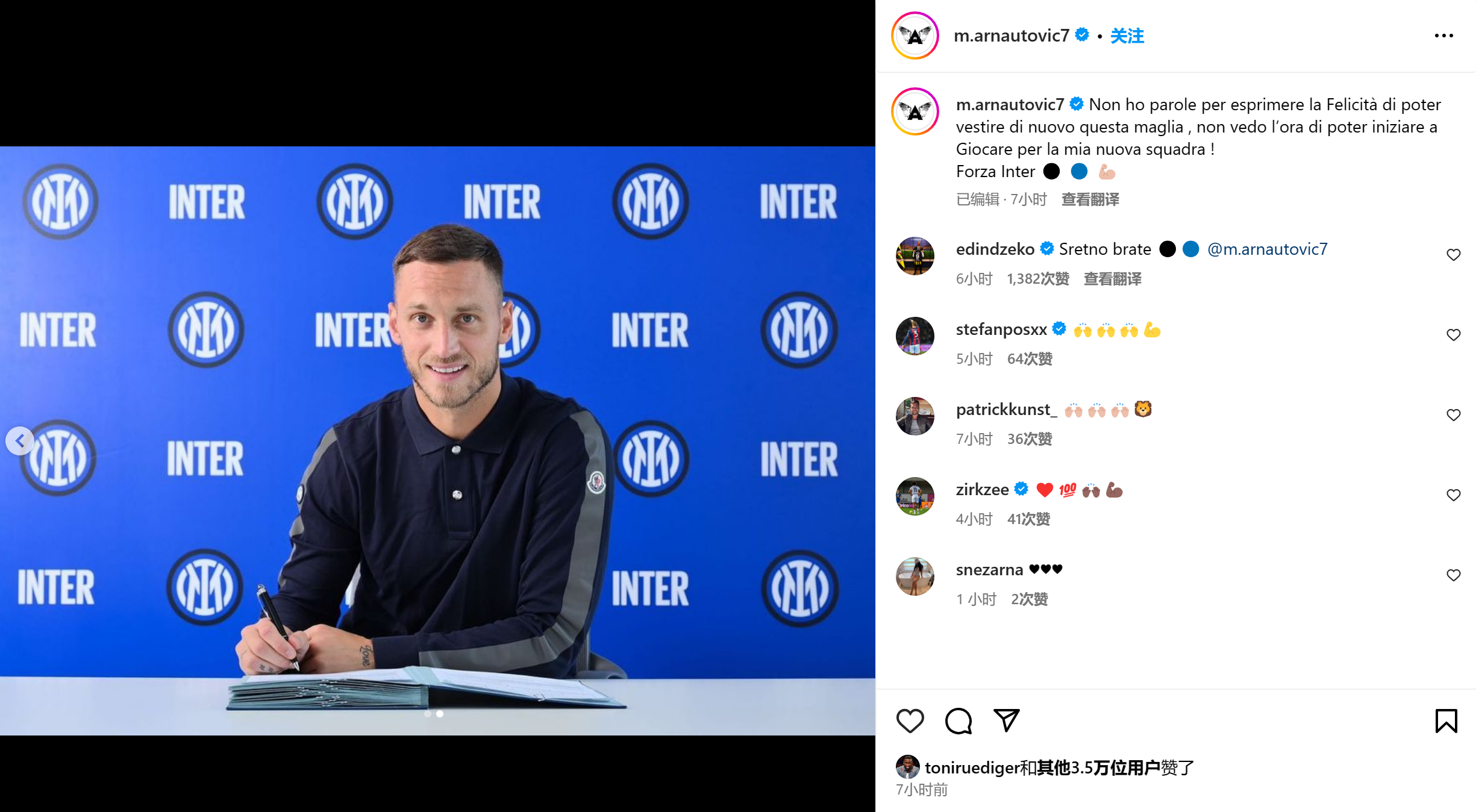
Task: Open edindzeko's profile
Action: [x=995, y=249]
